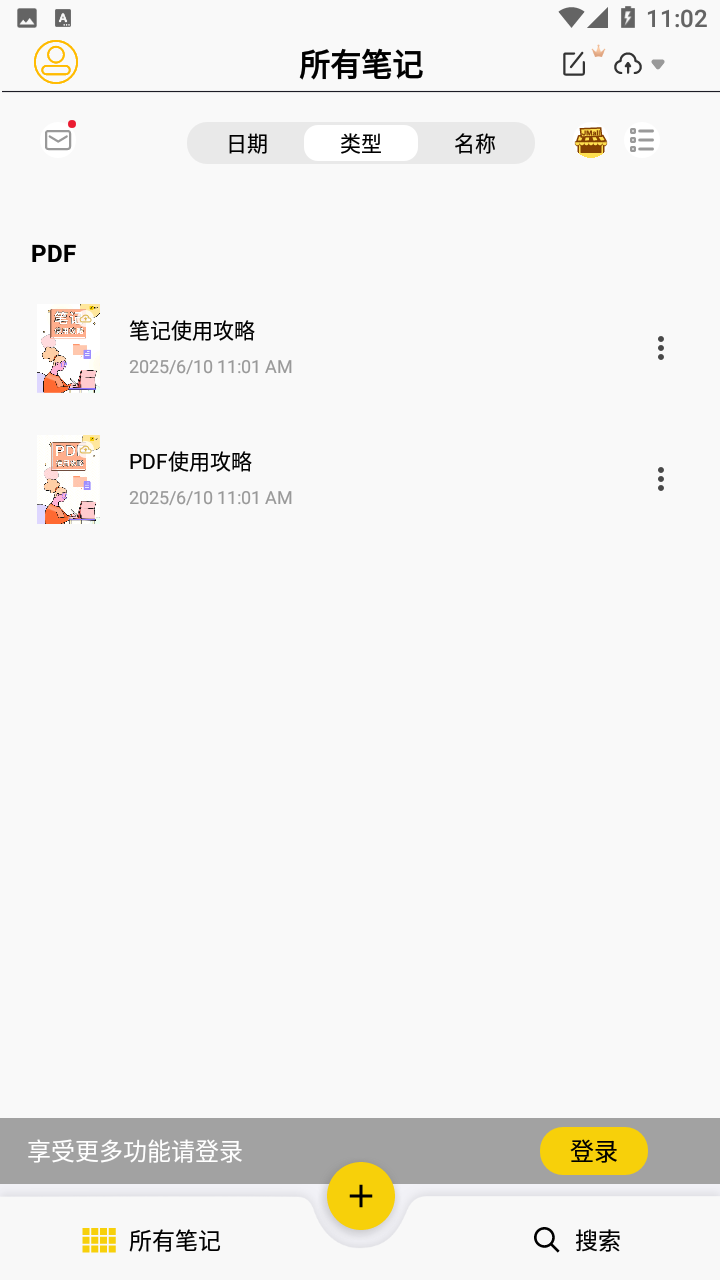720x1280 pixels.
Task: Create a new note with plus button
Action: point(361,1196)
